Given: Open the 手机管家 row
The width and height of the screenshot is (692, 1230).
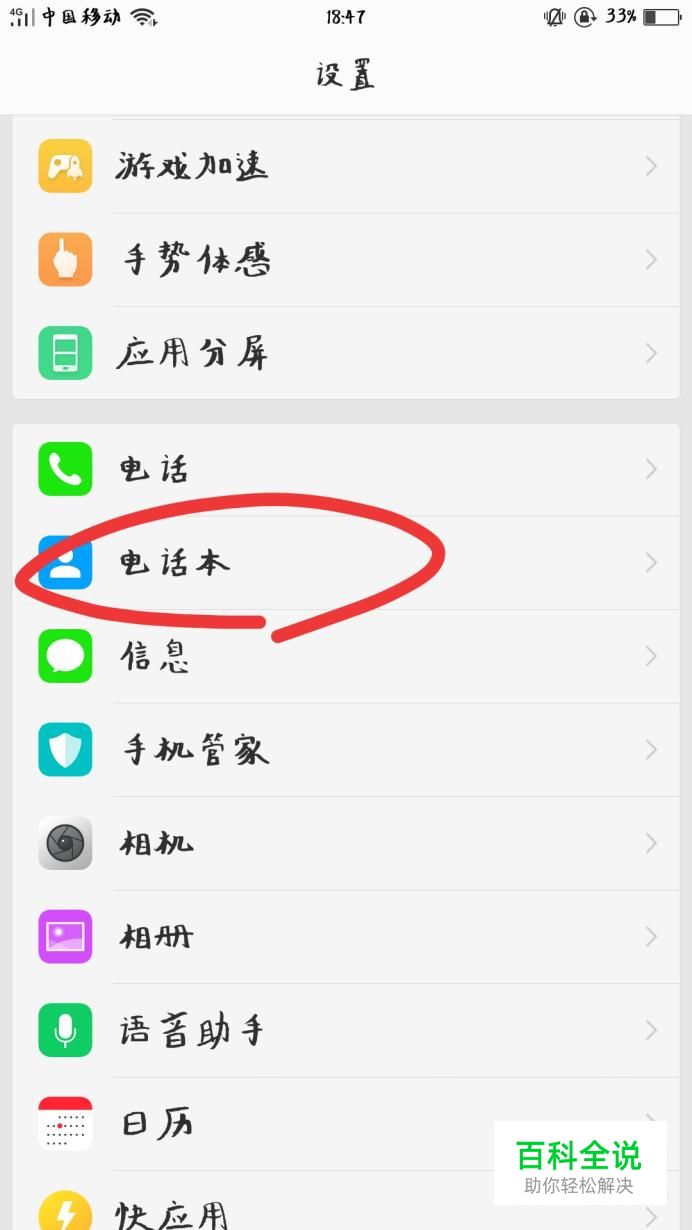Looking at the screenshot, I should click(345, 750).
